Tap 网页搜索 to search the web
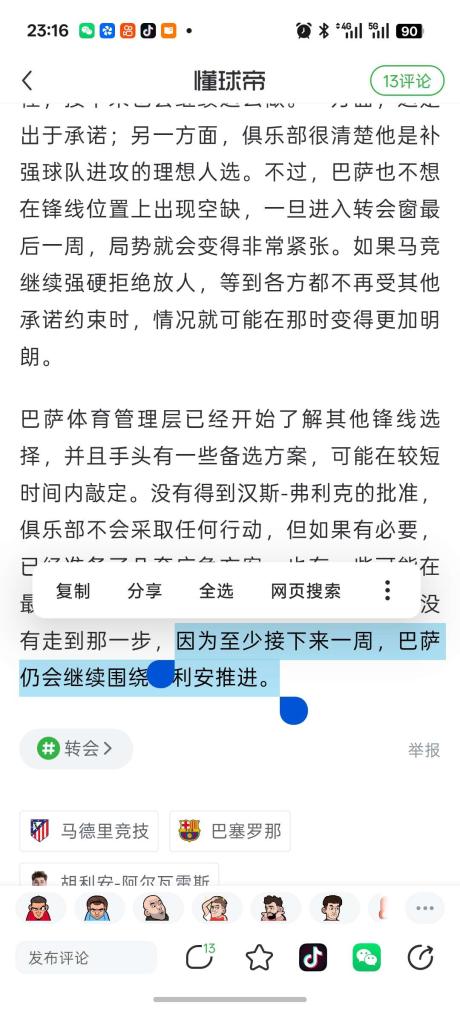This screenshot has width=460, height=1011. tap(305, 591)
